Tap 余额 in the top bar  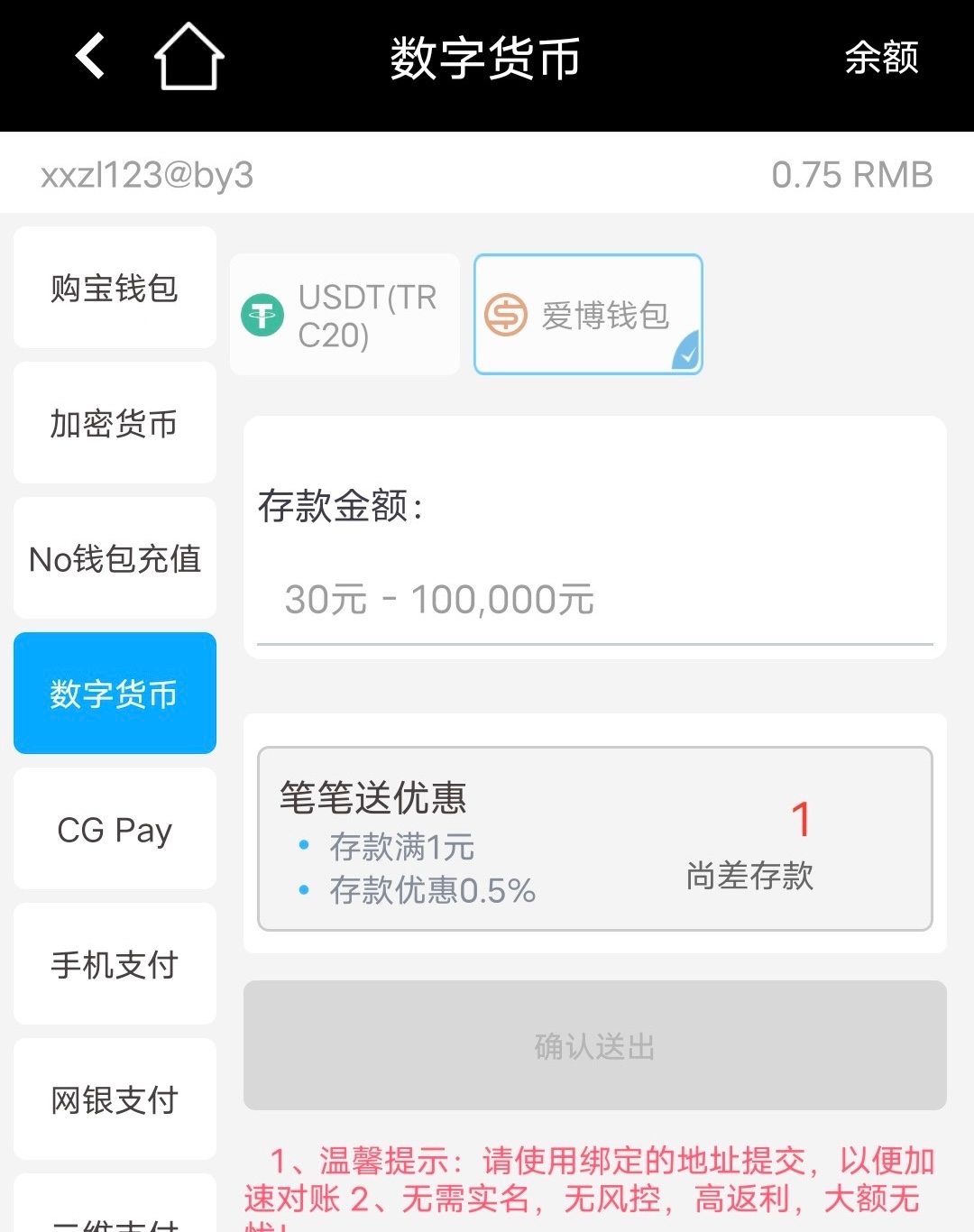pos(881,58)
